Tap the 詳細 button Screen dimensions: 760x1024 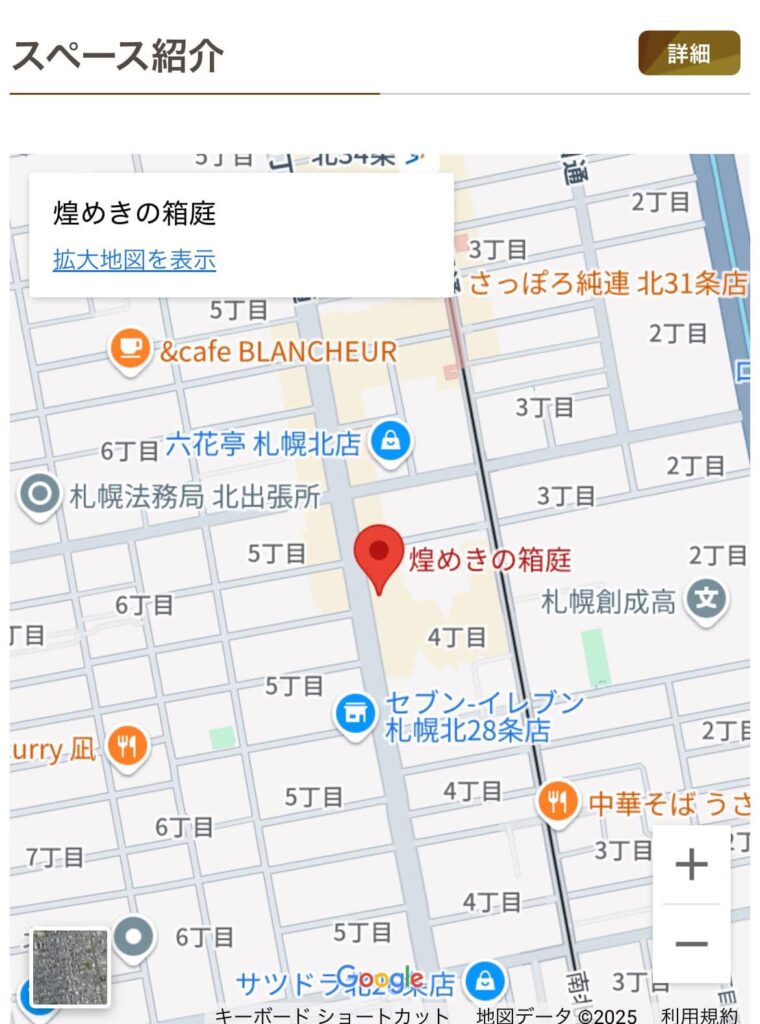point(689,53)
